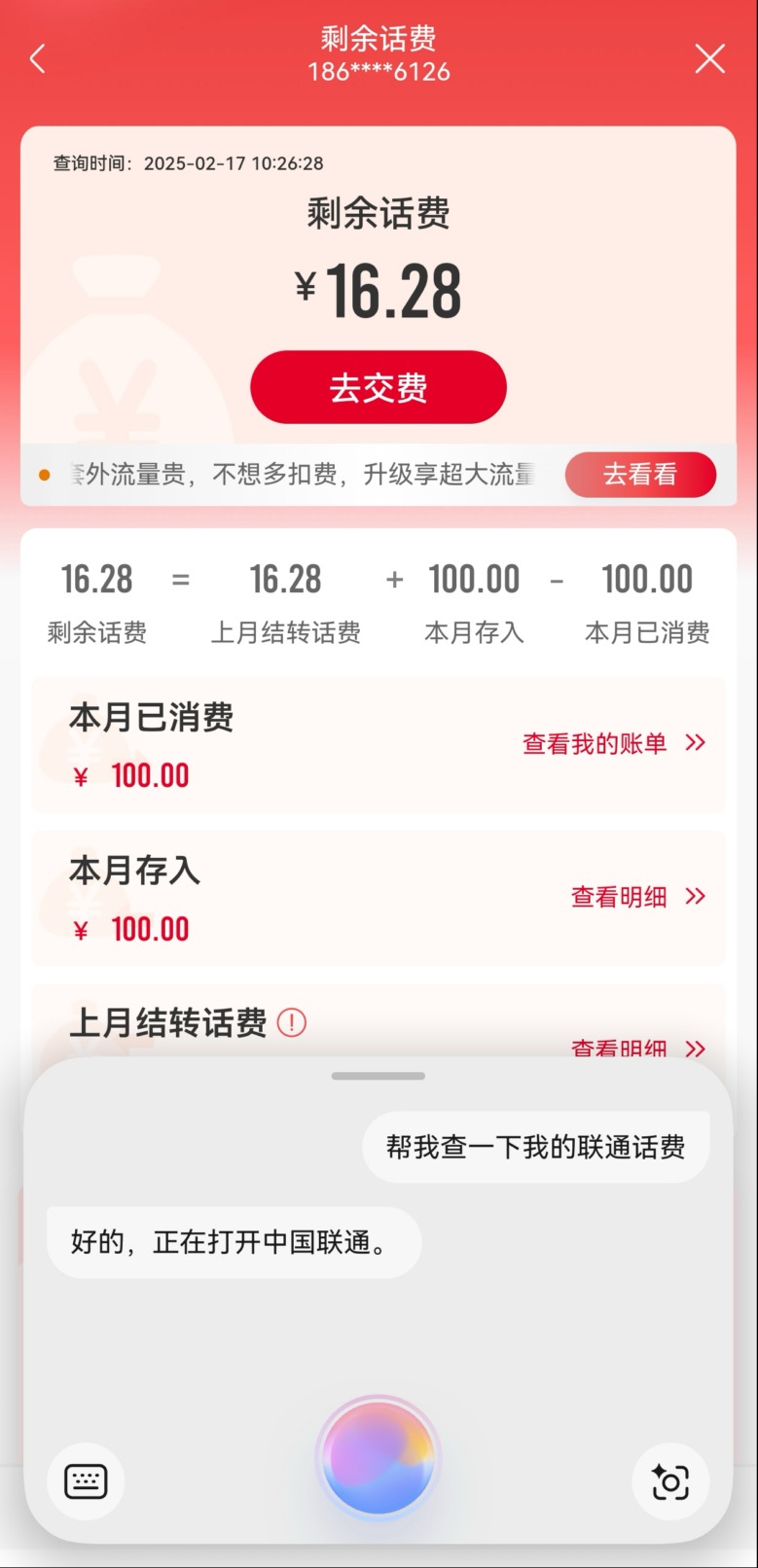Tap the 去交费 button to recharge

tap(378, 387)
